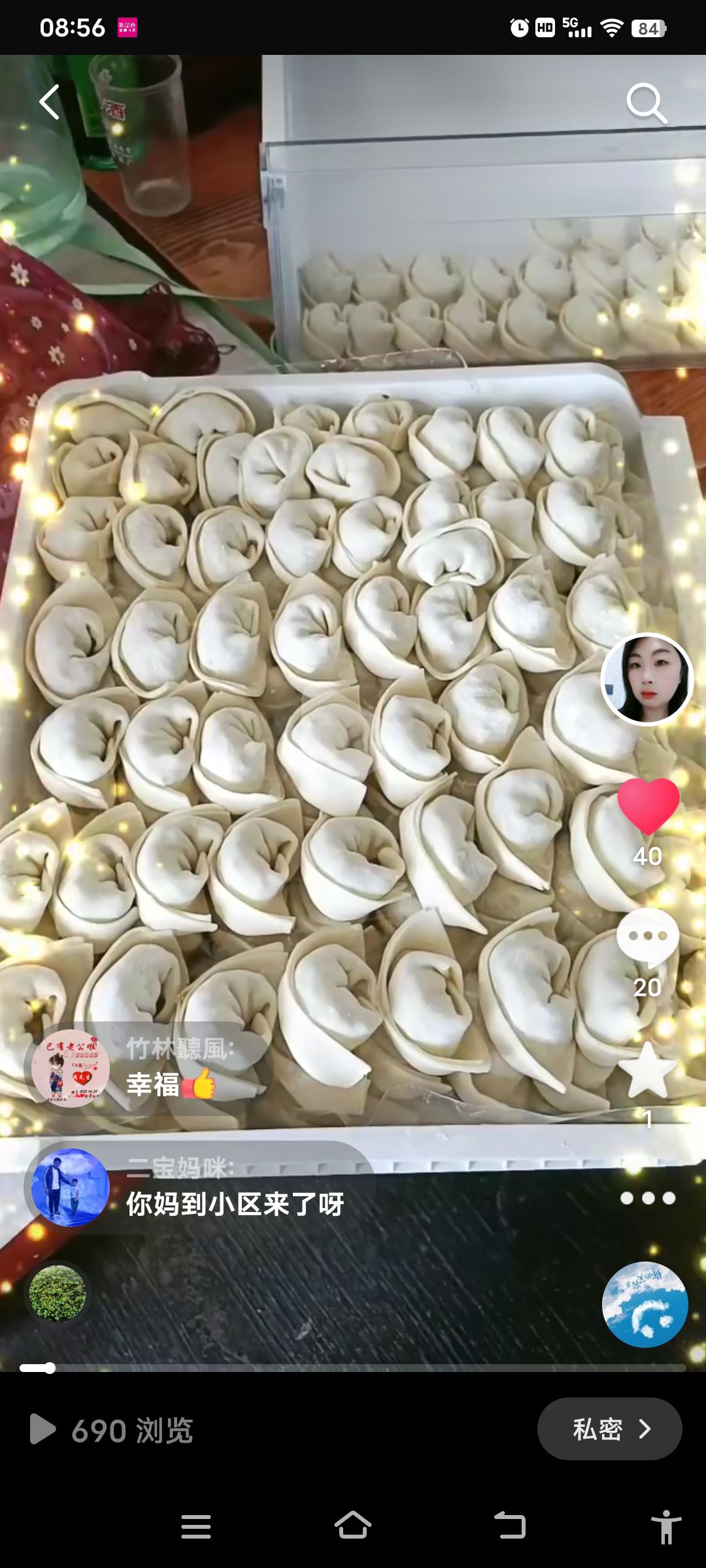Open the 私密 privacy setting button
Image resolution: width=706 pixels, height=1568 pixels.
609,1429
